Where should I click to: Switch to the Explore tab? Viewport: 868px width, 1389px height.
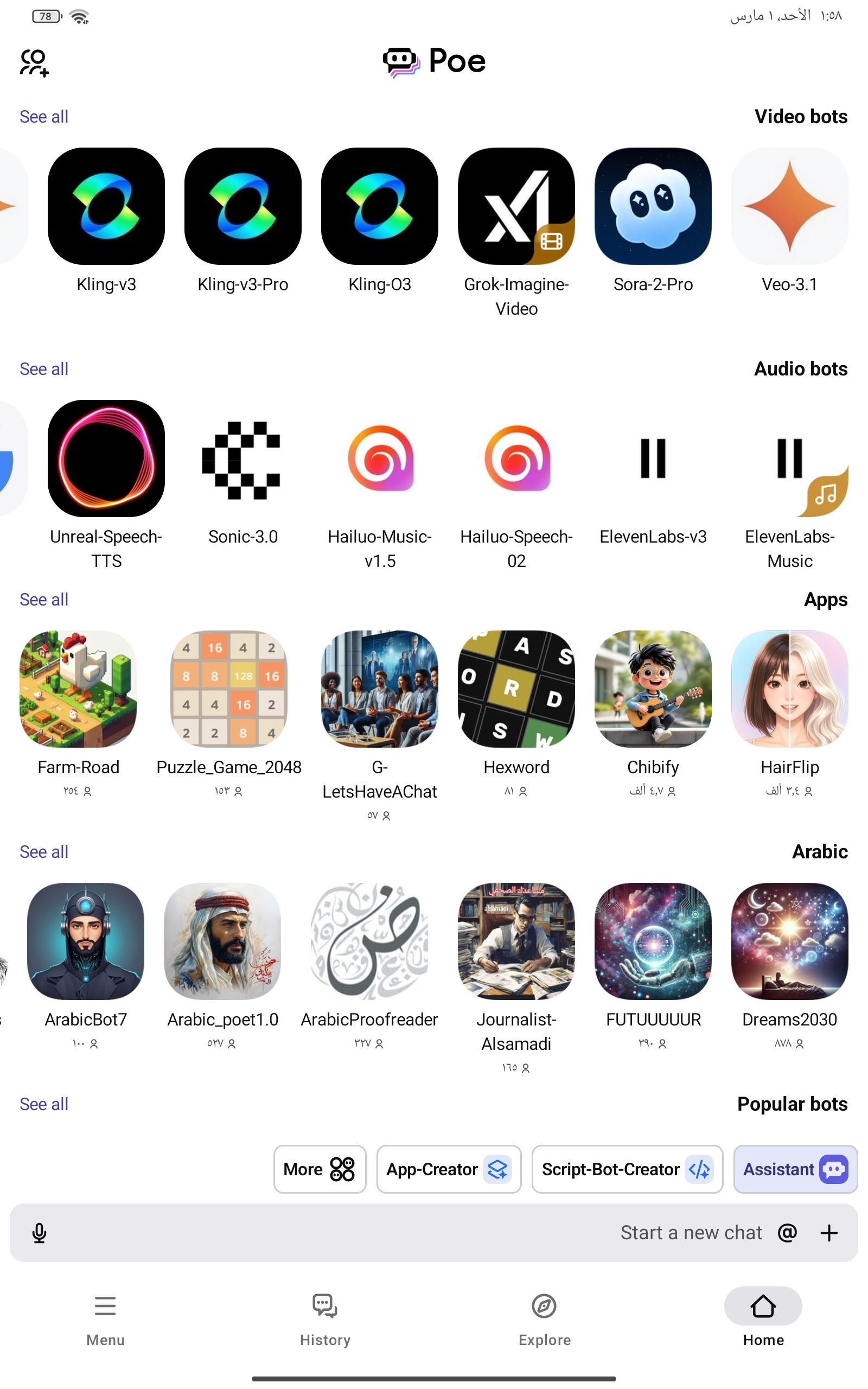click(544, 1317)
